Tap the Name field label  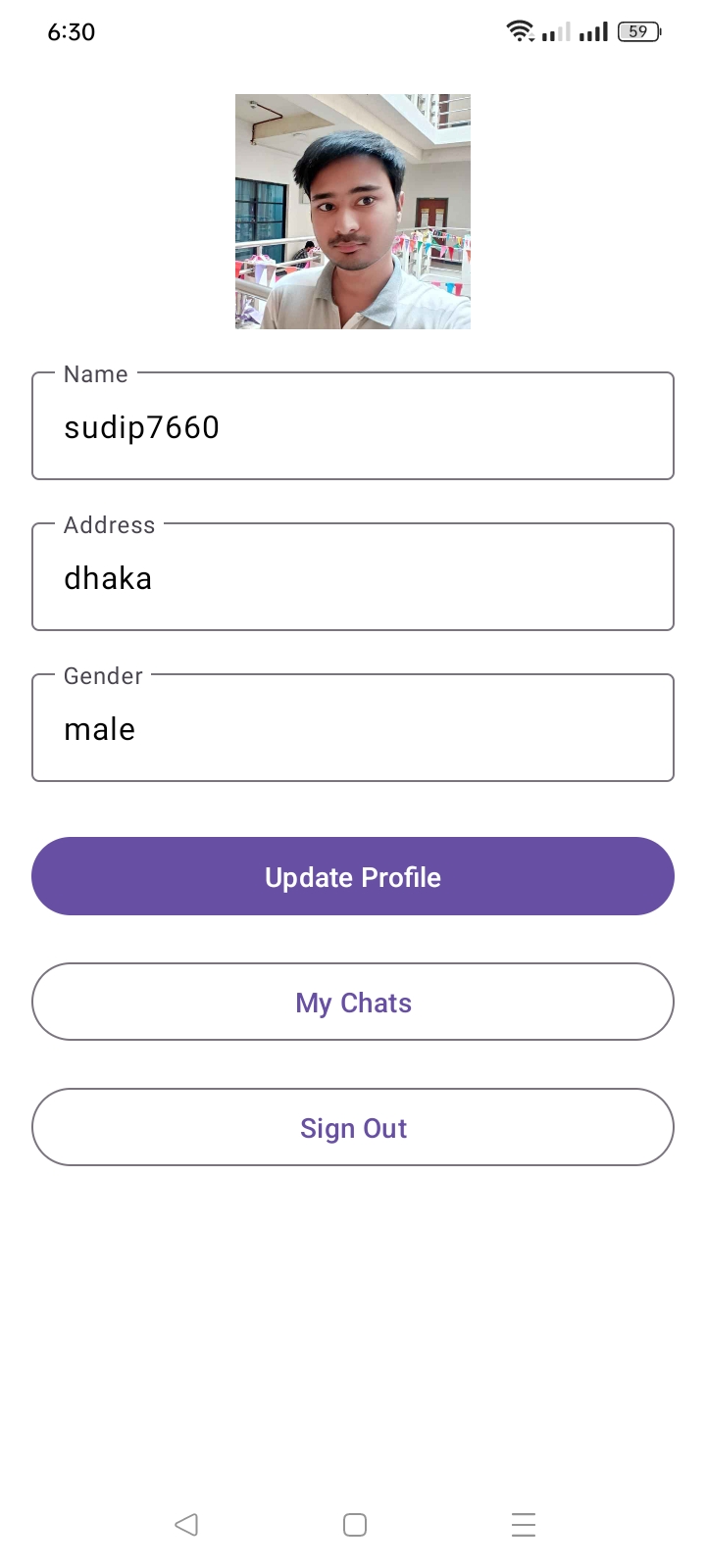95,373
